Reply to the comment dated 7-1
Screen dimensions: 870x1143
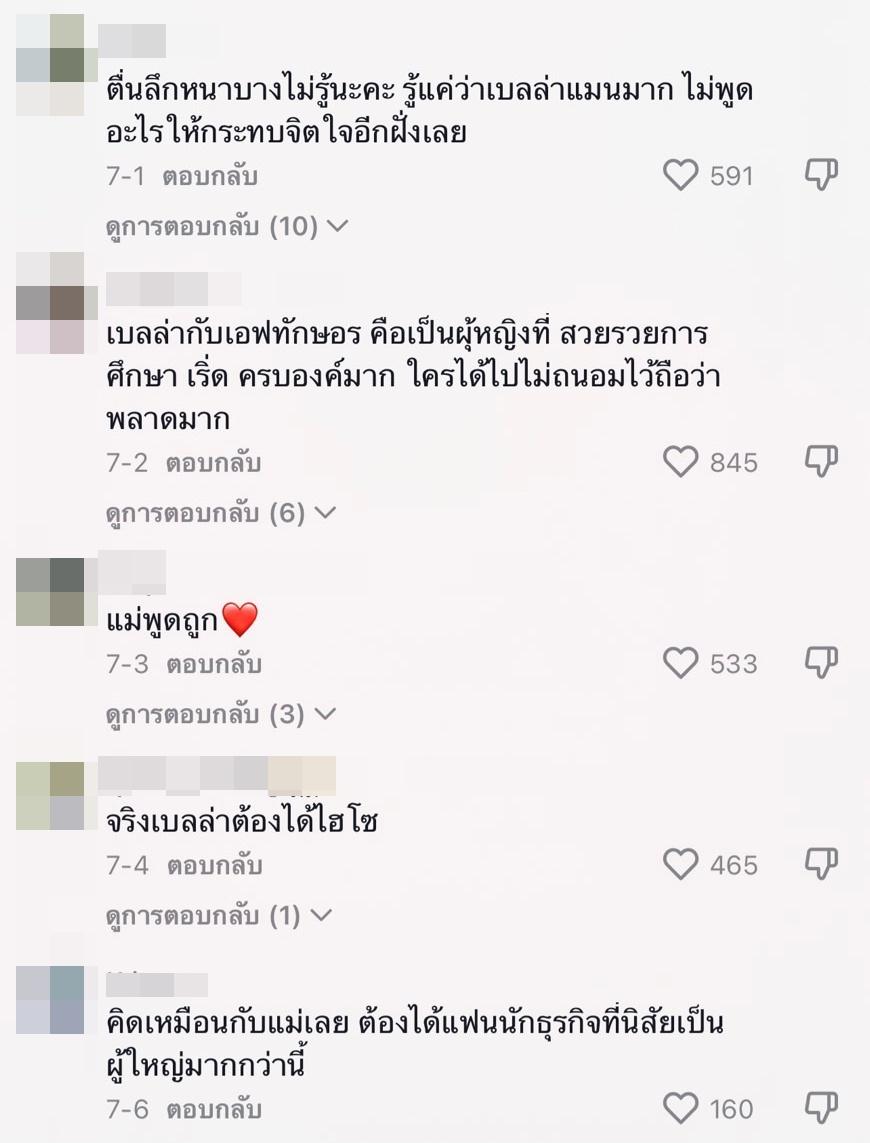pyautogui.click(x=211, y=177)
